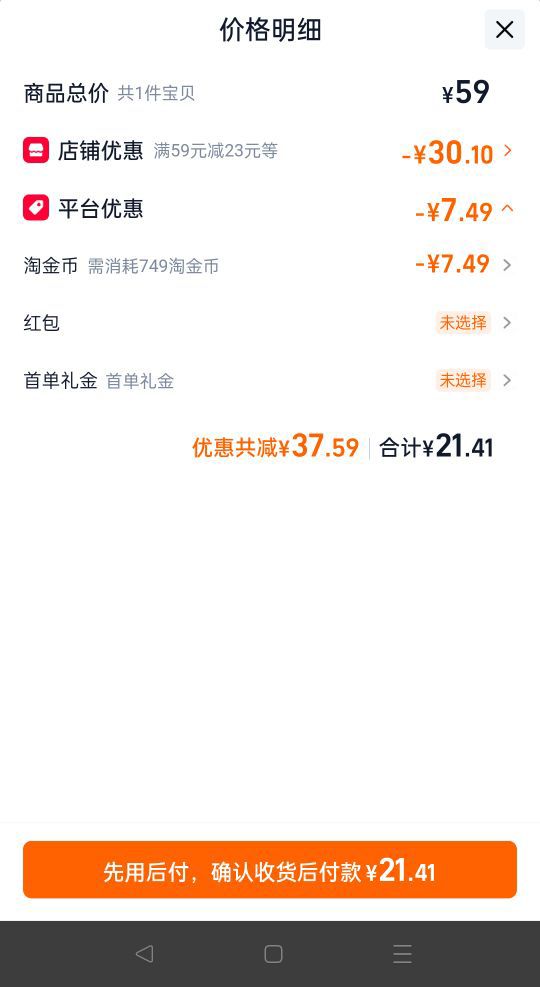Open 店铺优惠 store discount details
Image resolution: width=540 pixels, height=987 pixels.
(269, 152)
